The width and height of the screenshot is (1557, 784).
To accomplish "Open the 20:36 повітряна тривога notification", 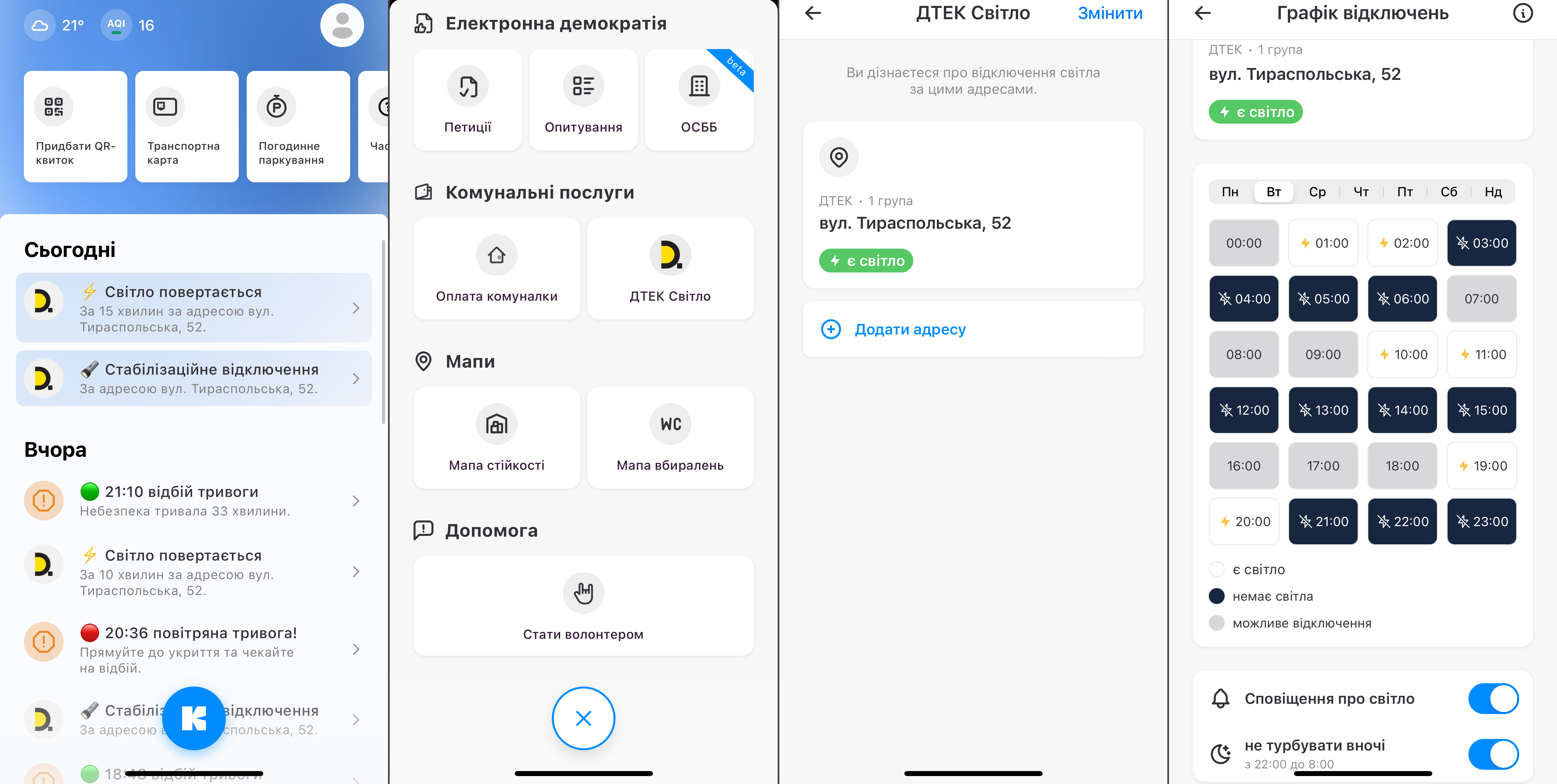I will click(193, 649).
